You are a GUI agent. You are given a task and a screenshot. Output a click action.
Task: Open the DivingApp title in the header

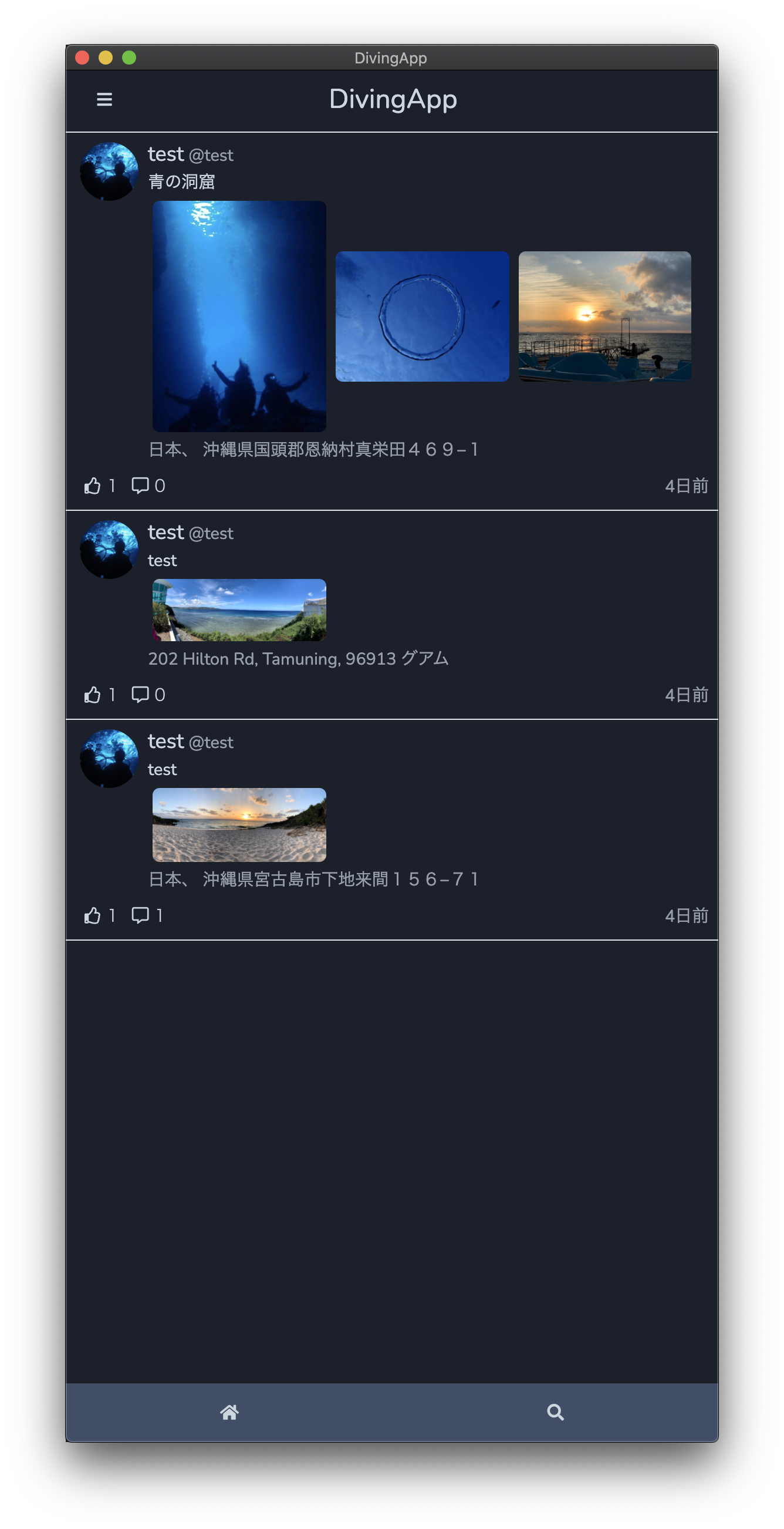392,99
